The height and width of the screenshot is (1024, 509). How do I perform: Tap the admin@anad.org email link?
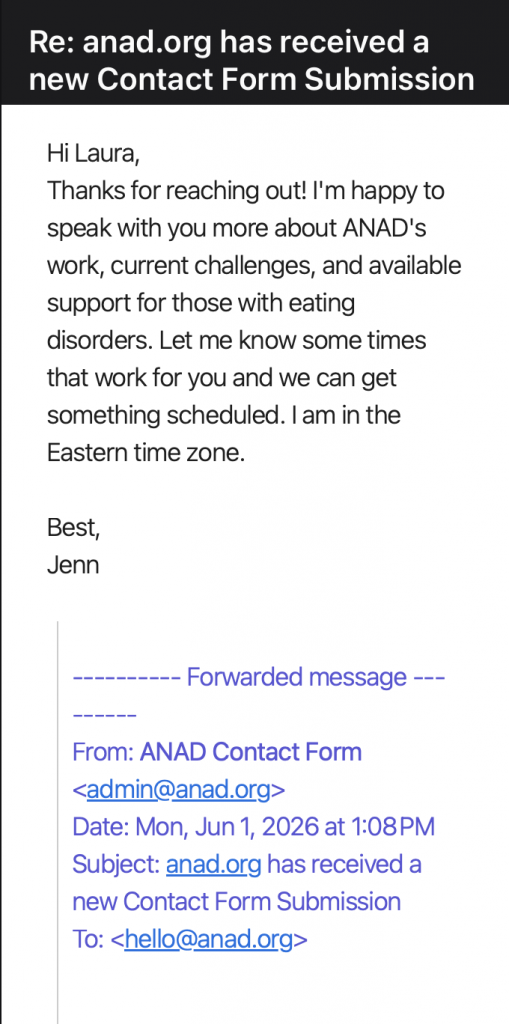(178, 790)
